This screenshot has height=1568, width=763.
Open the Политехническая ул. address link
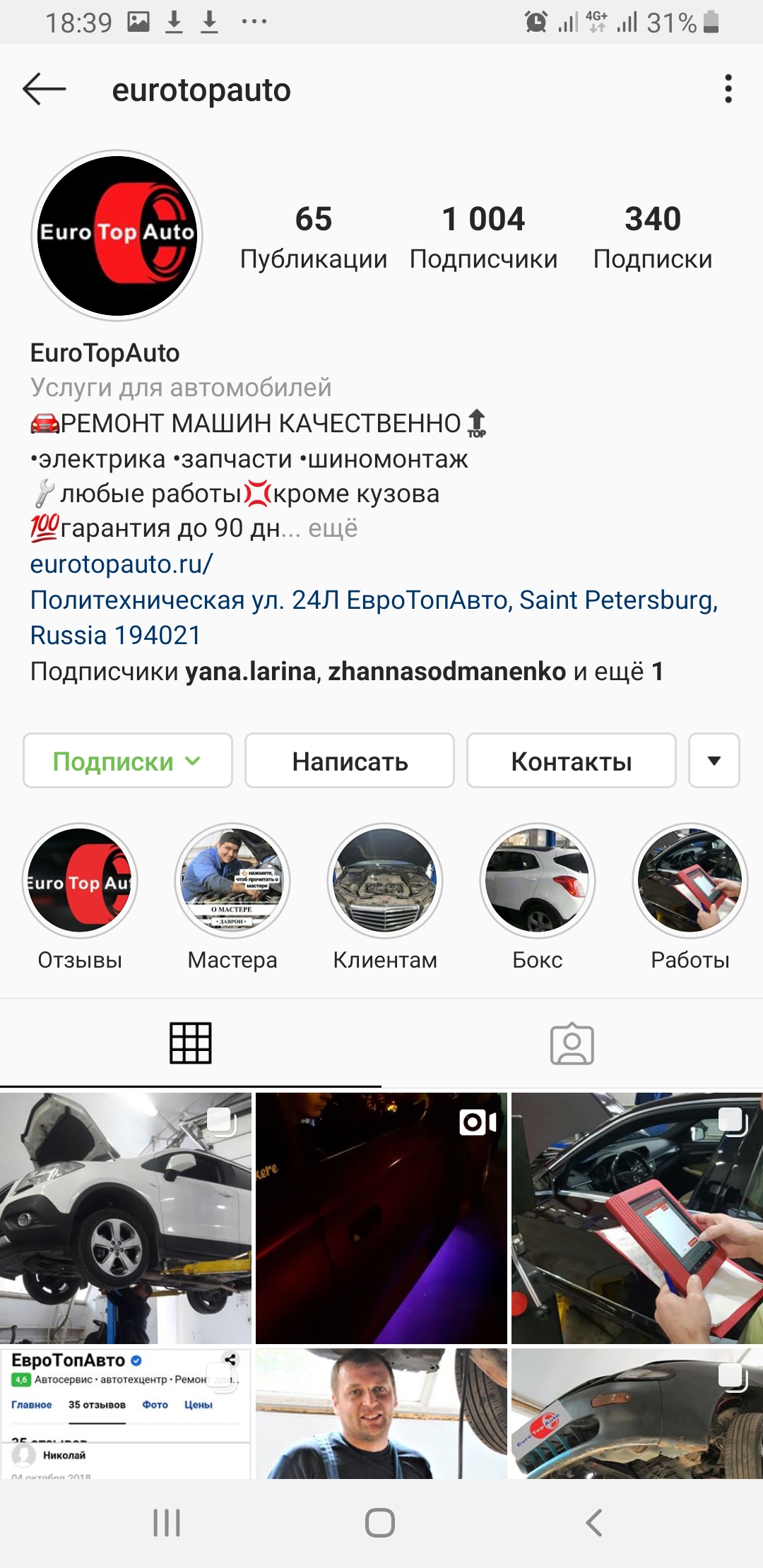point(374,617)
